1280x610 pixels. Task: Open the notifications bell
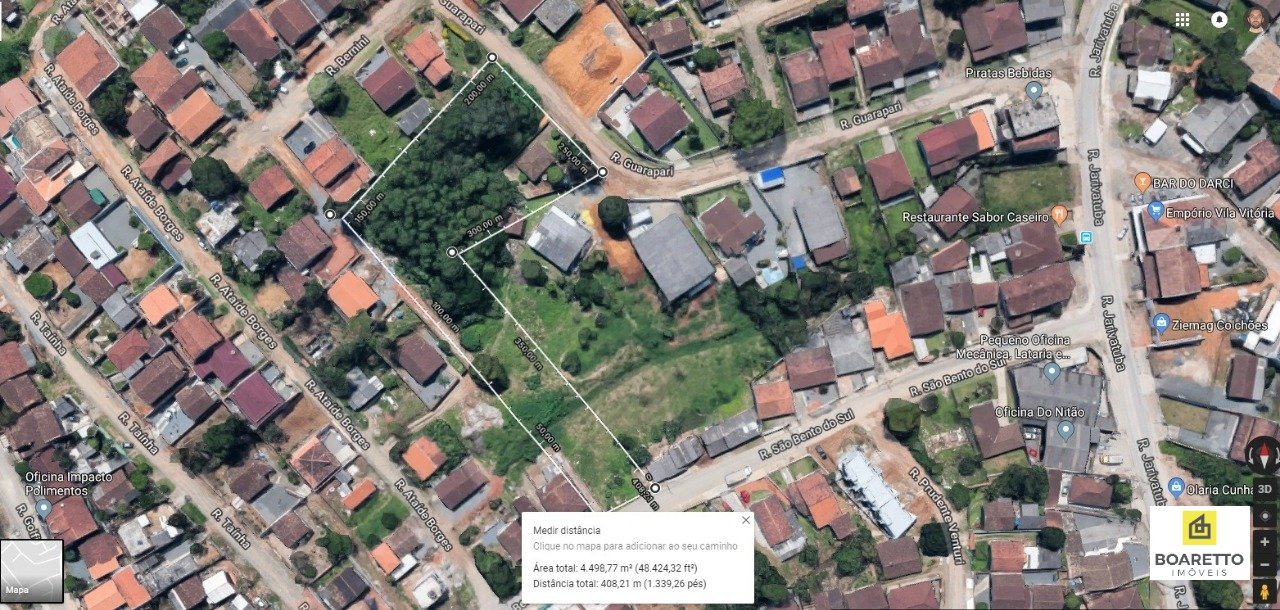click(1219, 20)
